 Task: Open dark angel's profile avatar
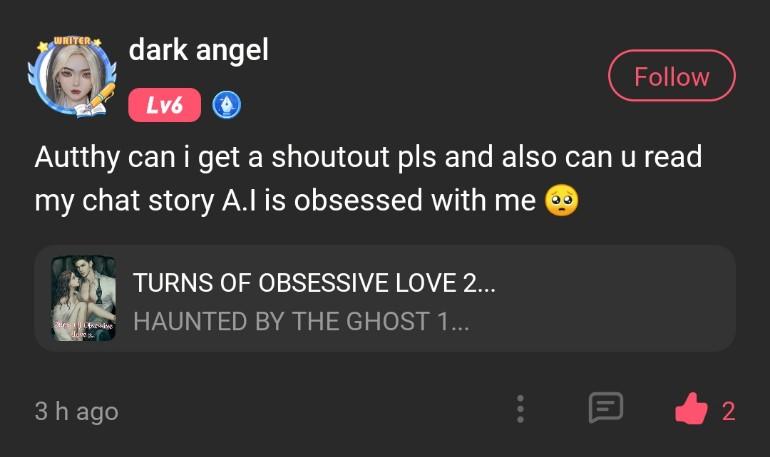tap(74, 78)
